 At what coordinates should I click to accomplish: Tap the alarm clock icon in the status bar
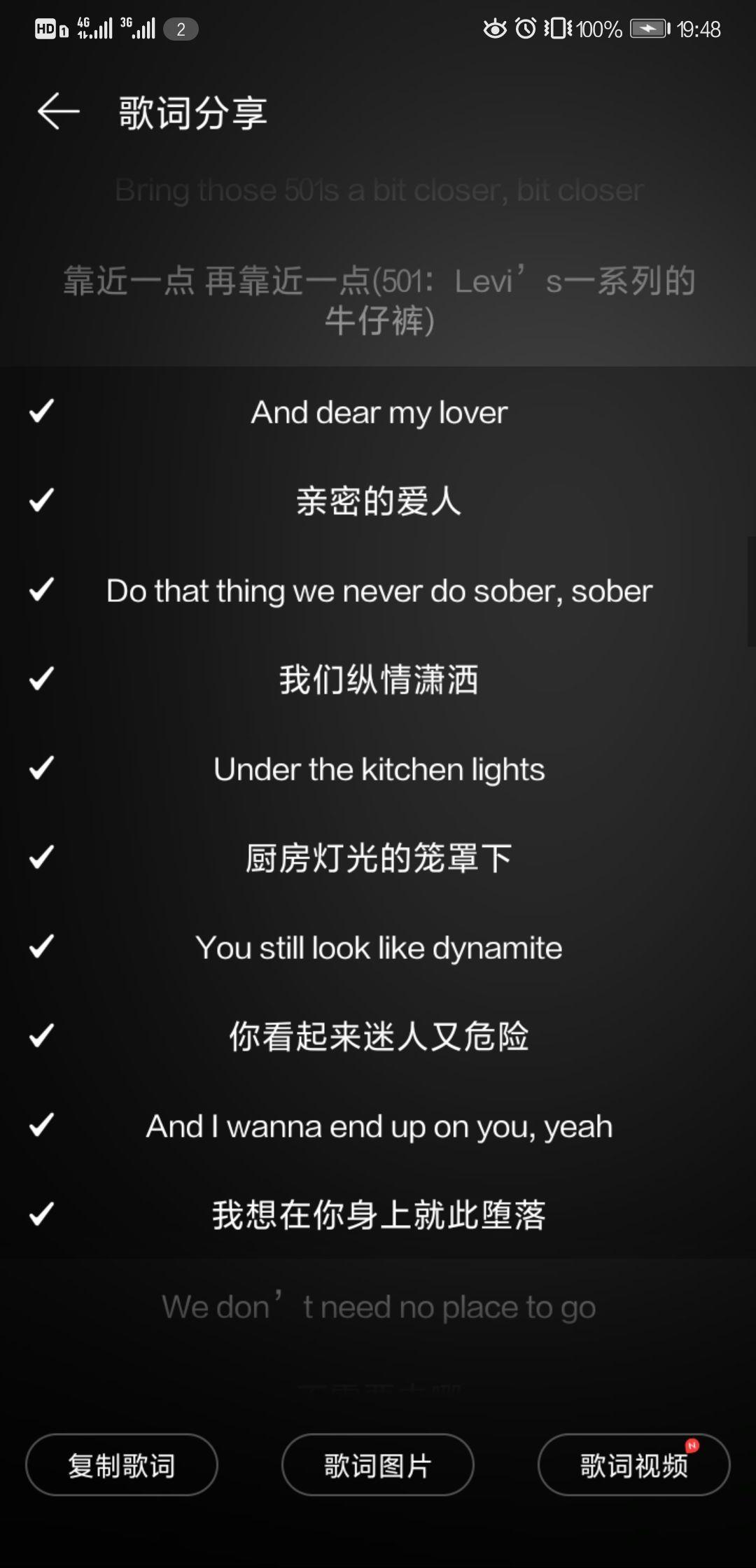point(524,29)
